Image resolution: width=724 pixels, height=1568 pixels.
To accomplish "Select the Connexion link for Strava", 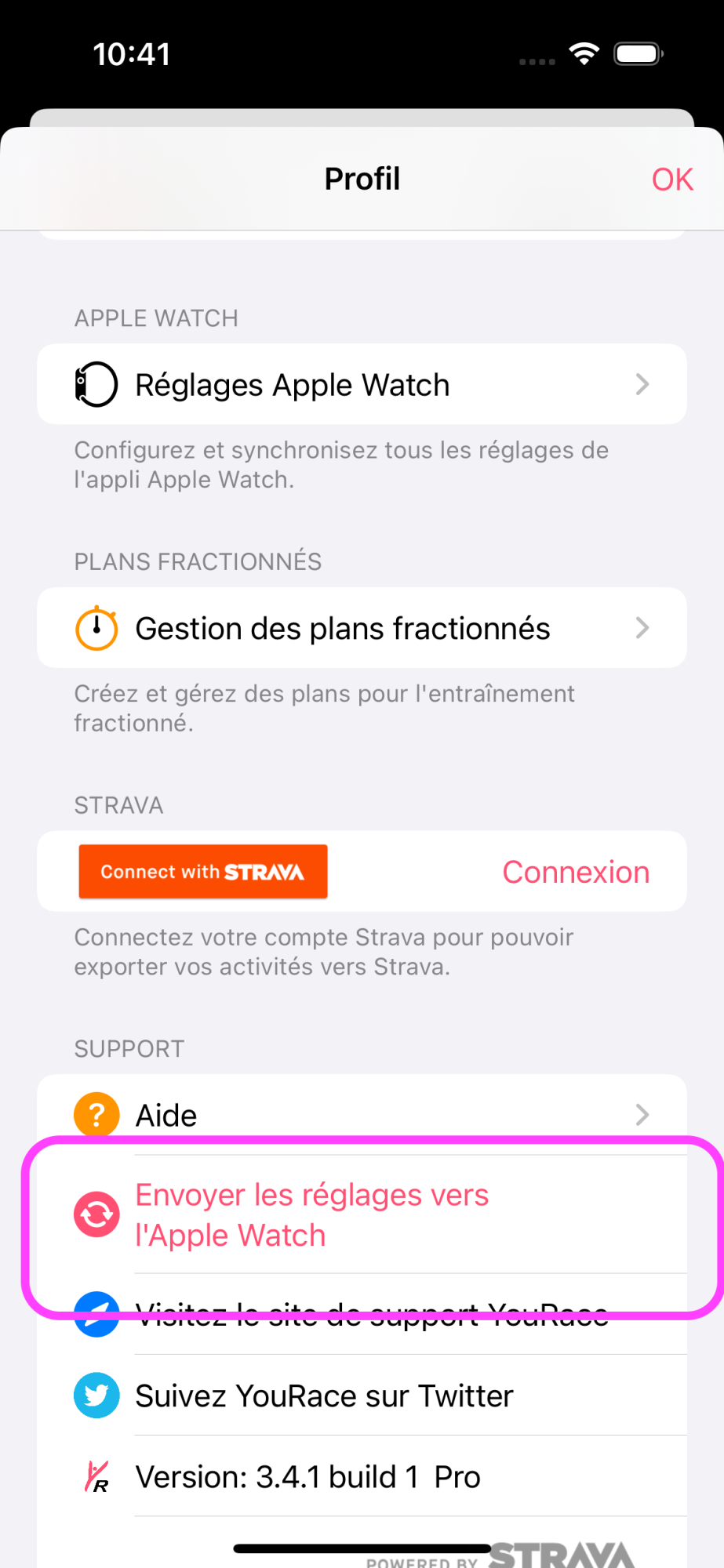I will [x=576, y=873].
